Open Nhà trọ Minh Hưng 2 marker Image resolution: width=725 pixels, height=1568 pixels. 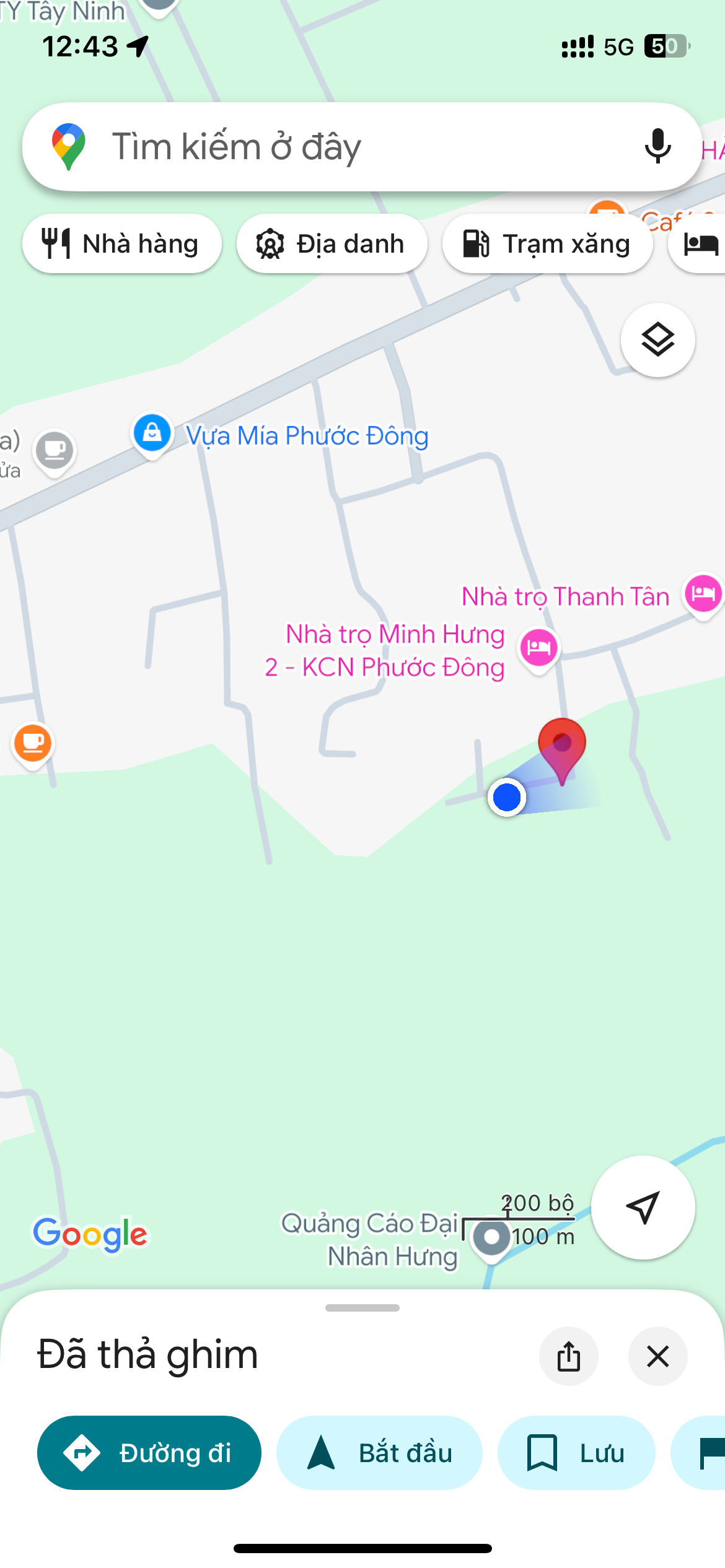tap(539, 649)
